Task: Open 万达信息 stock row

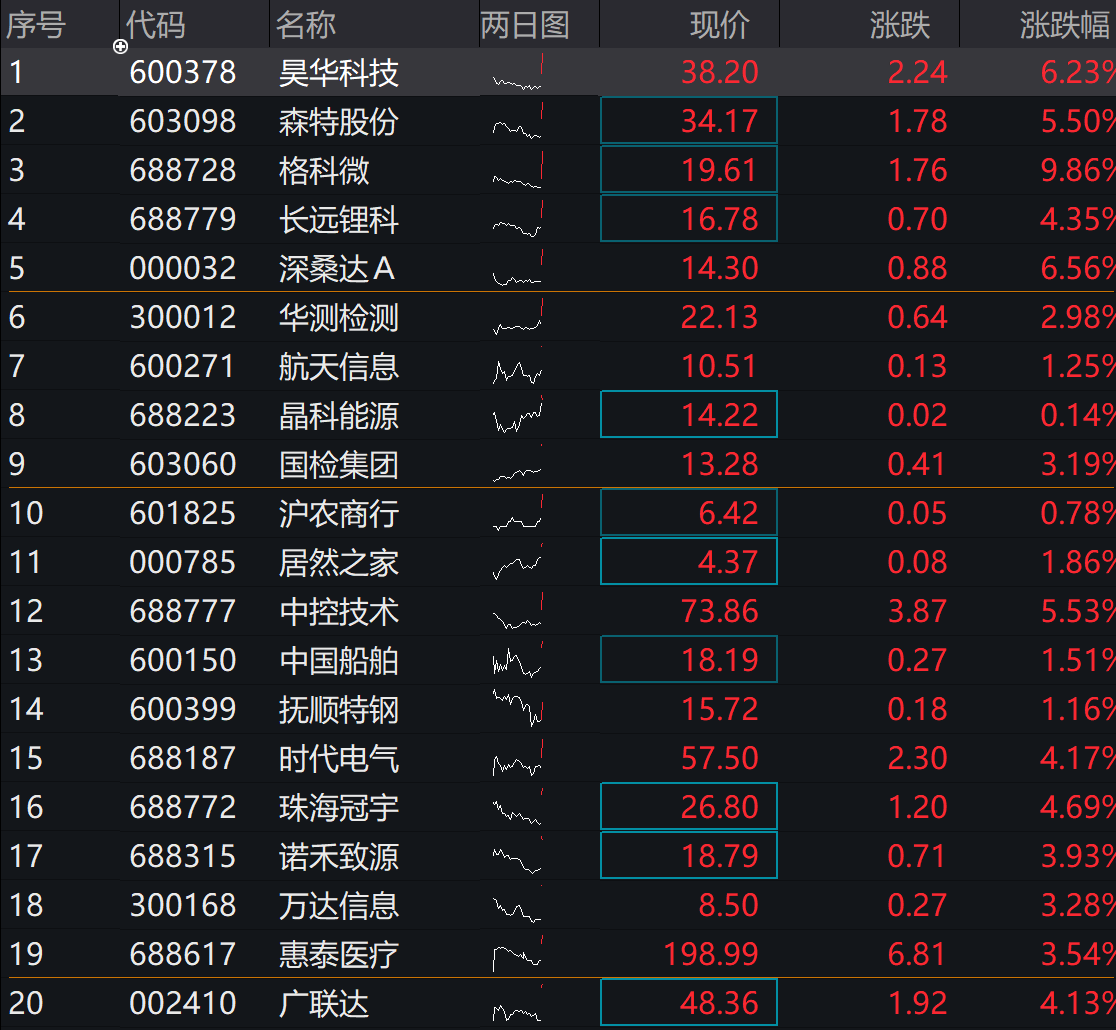Action: coord(558,905)
